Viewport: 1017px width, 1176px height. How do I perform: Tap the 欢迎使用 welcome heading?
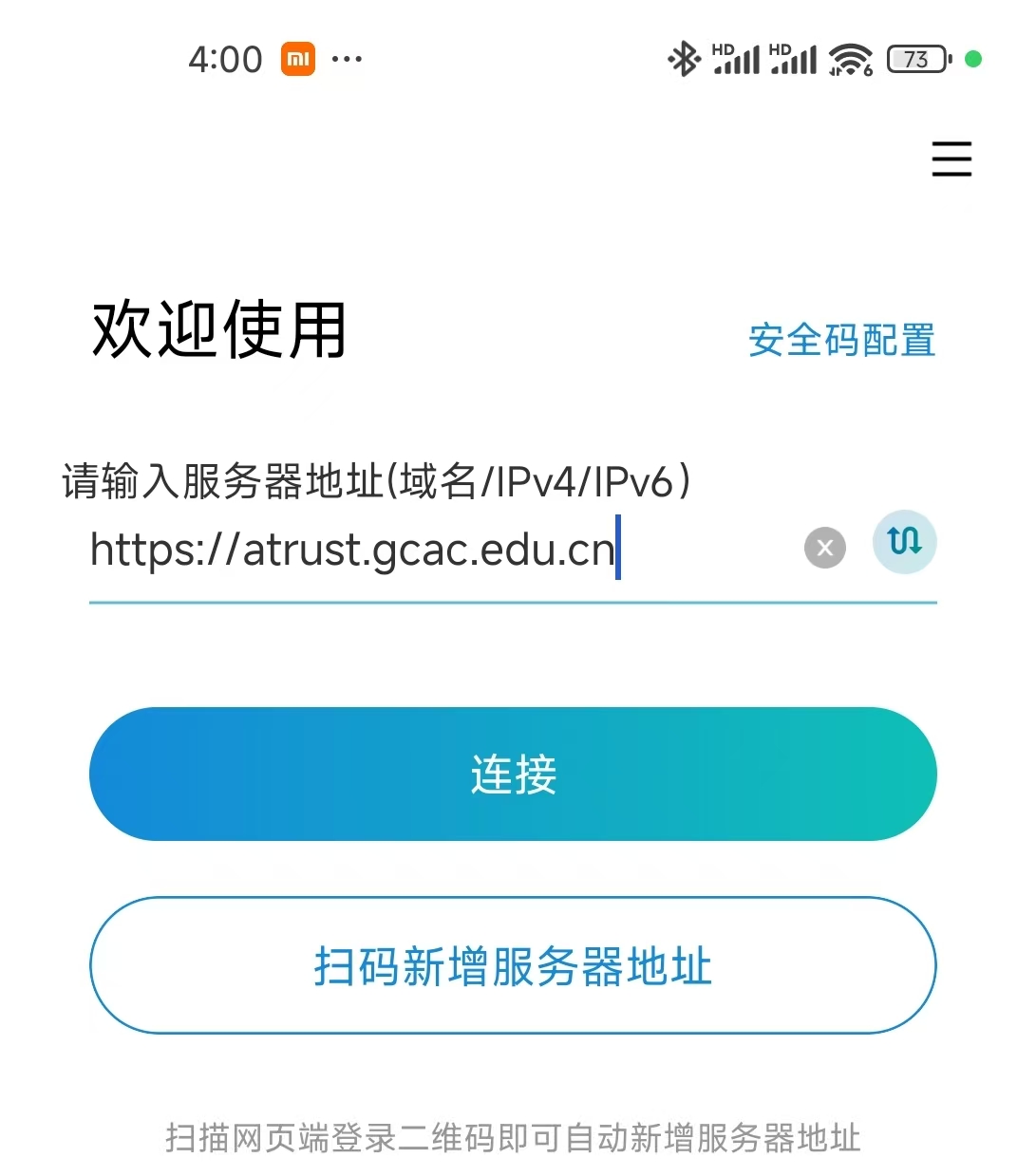tap(217, 330)
